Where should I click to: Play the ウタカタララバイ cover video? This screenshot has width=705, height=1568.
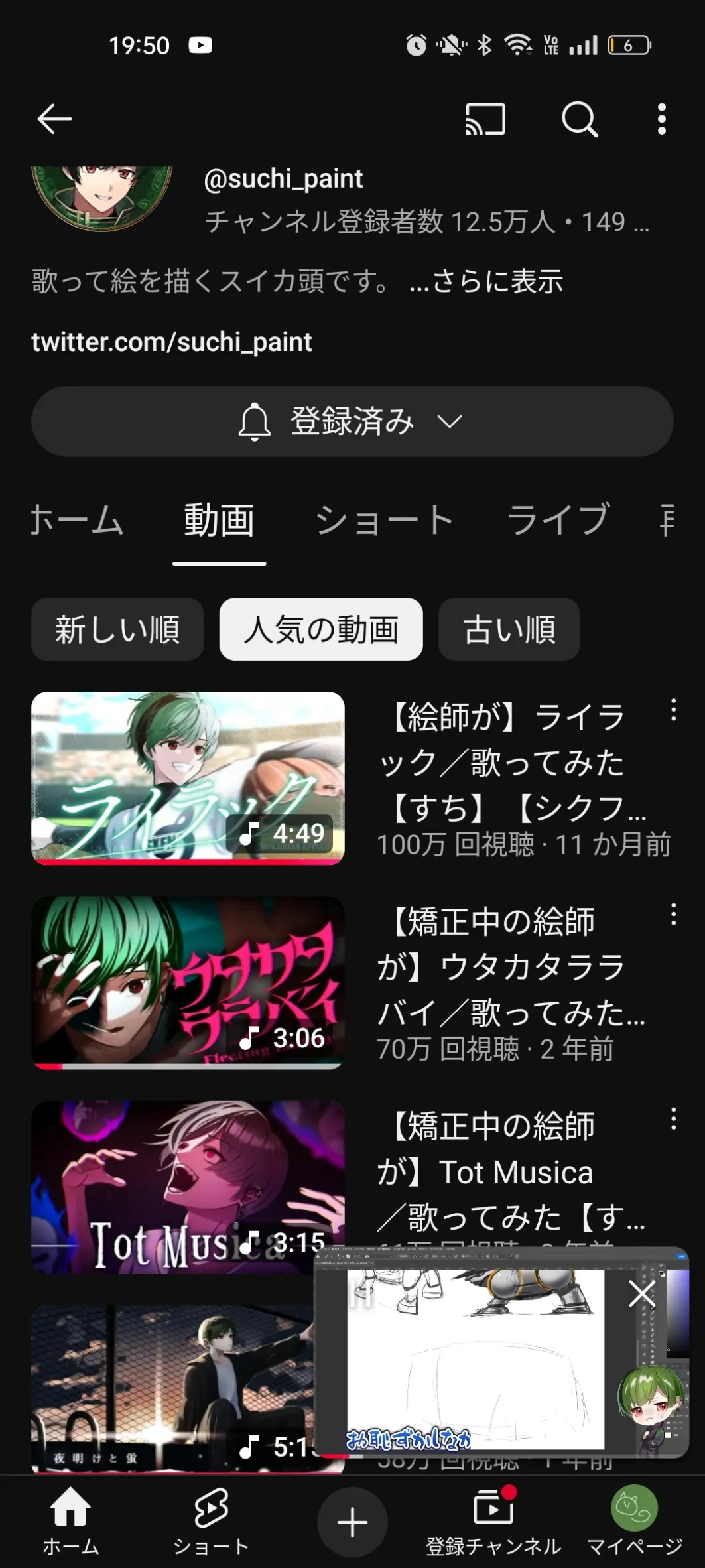coord(188,982)
